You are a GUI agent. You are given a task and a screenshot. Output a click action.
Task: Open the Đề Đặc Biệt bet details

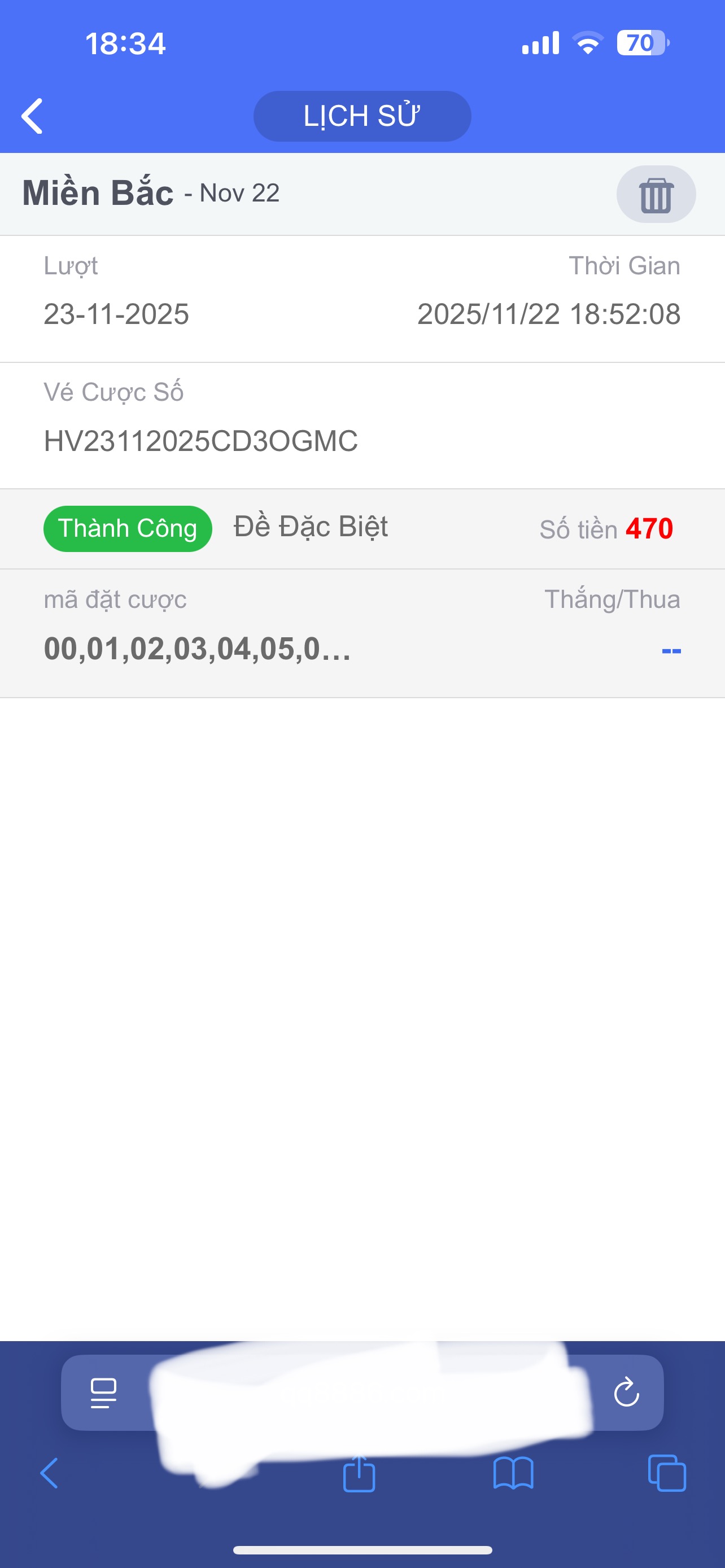click(x=311, y=527)
